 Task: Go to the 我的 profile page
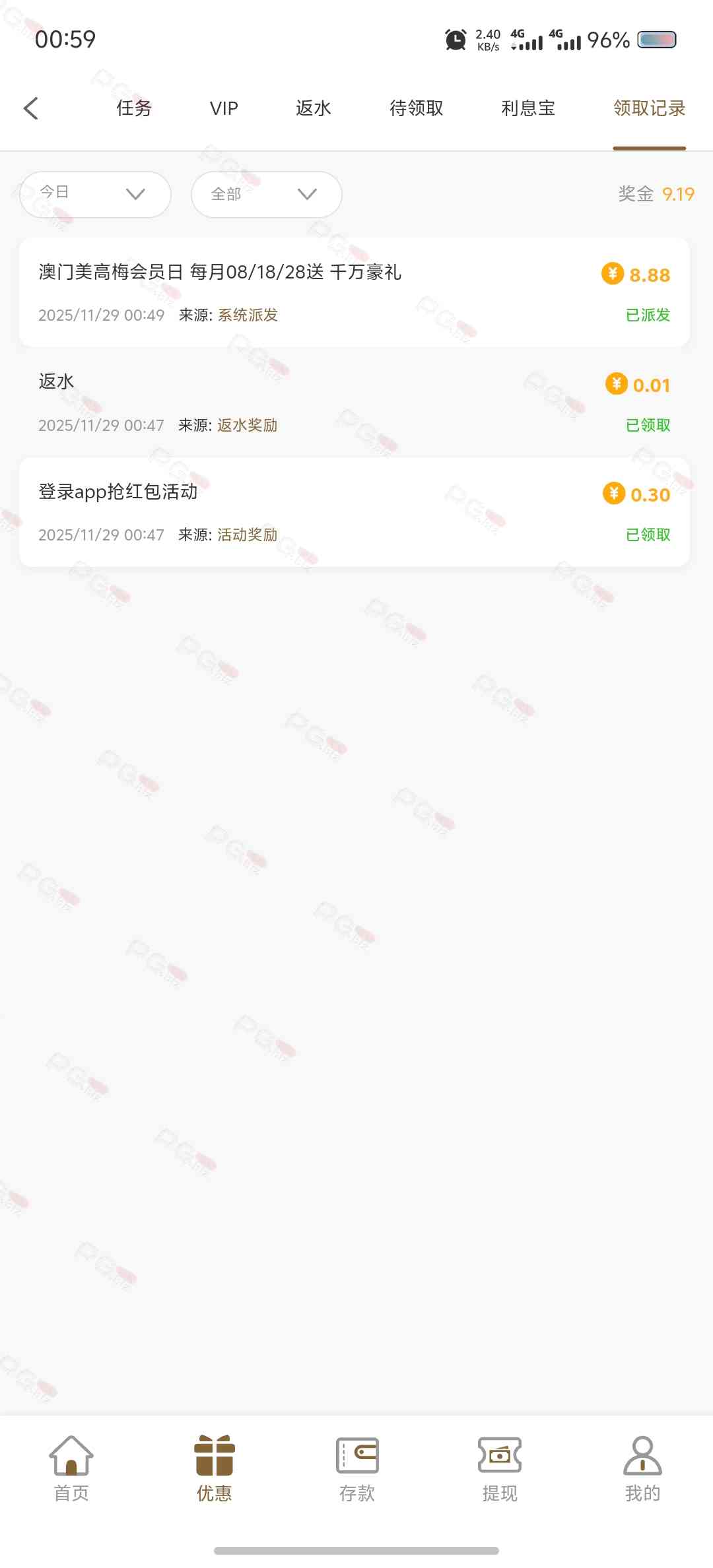[x=642, y=1468]
